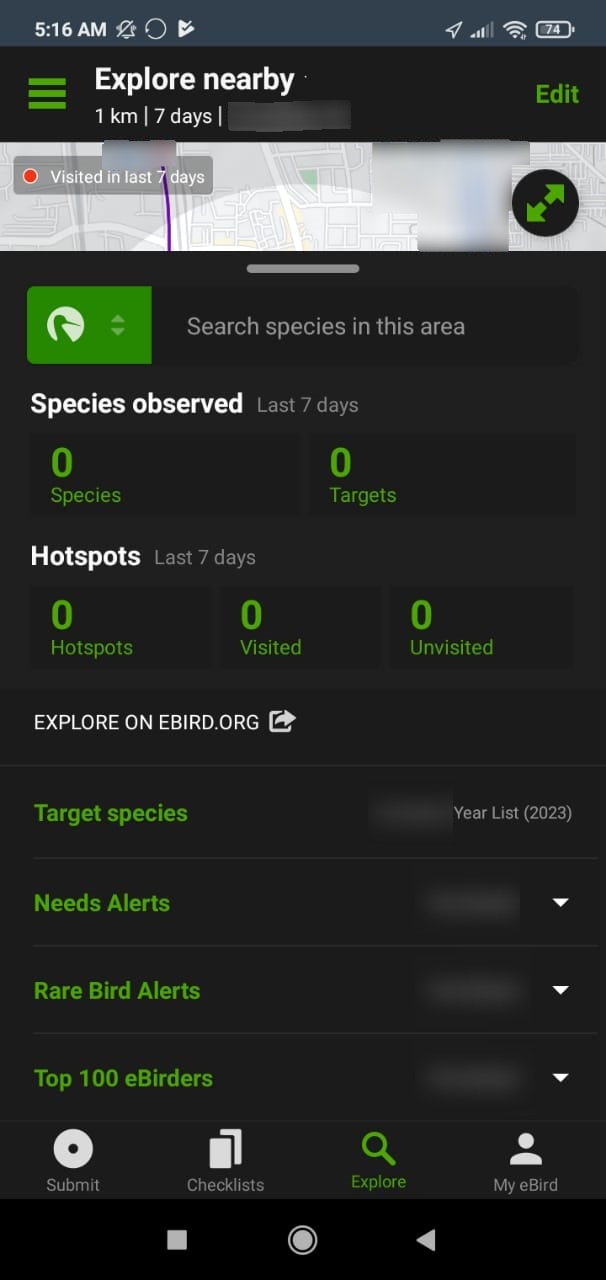This screenshot has width=606, height=1280.
Task: Open the hamburger drawer menu
Action: (47, 94)
